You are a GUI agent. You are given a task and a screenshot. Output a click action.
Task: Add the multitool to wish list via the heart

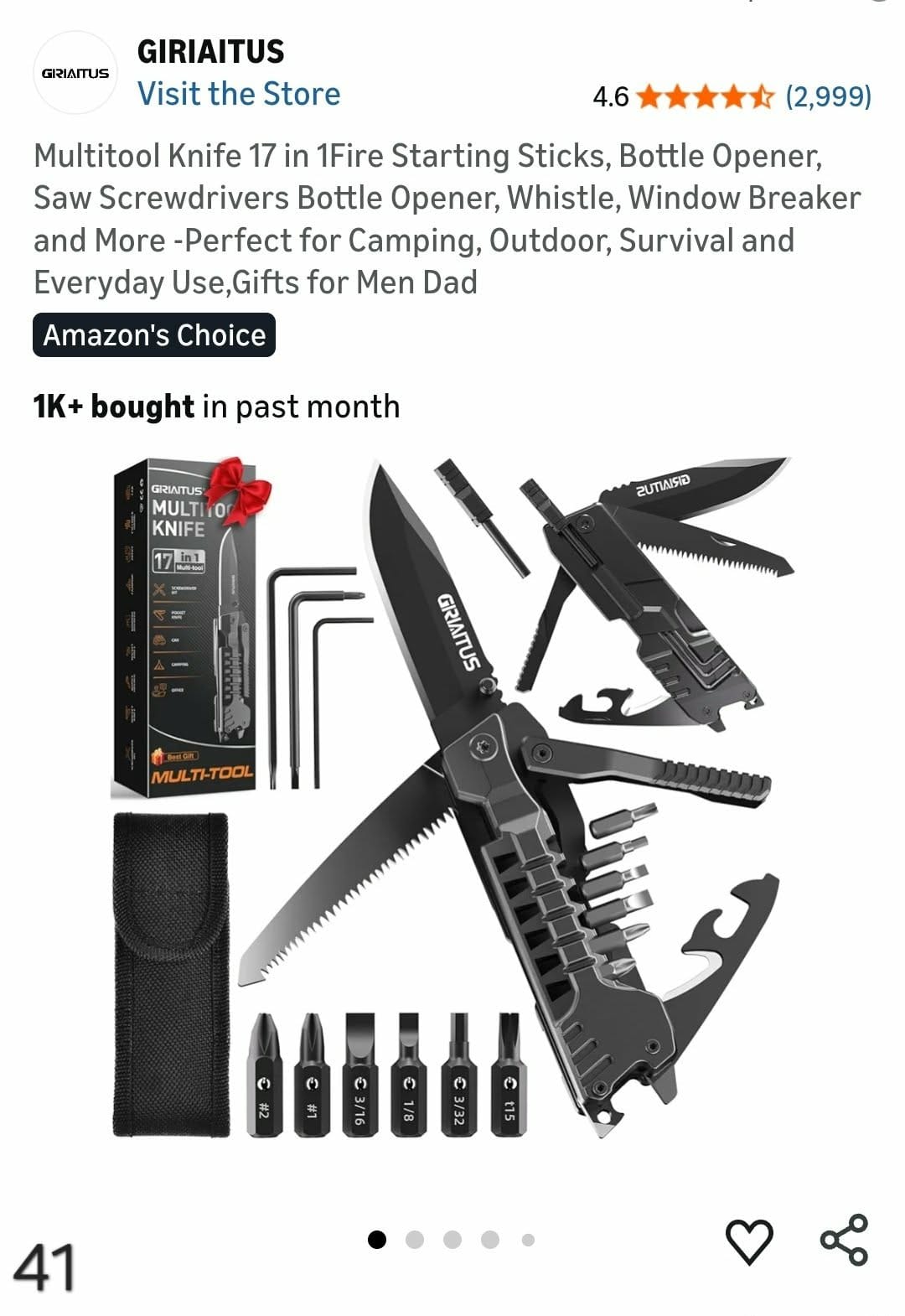click(x=748, y=1241)
